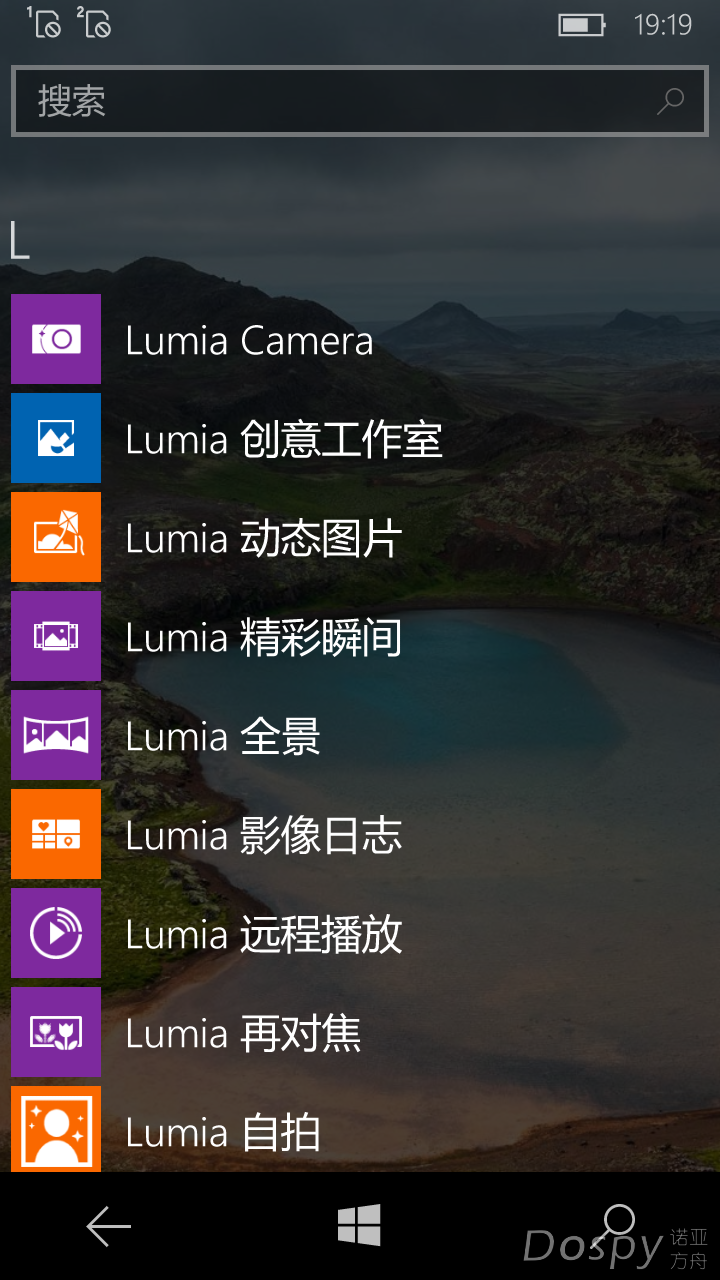Viewport: 720px width, 1280px height.
Task: Launch Lumia 精彩瞬间
Action: (263, 637)
